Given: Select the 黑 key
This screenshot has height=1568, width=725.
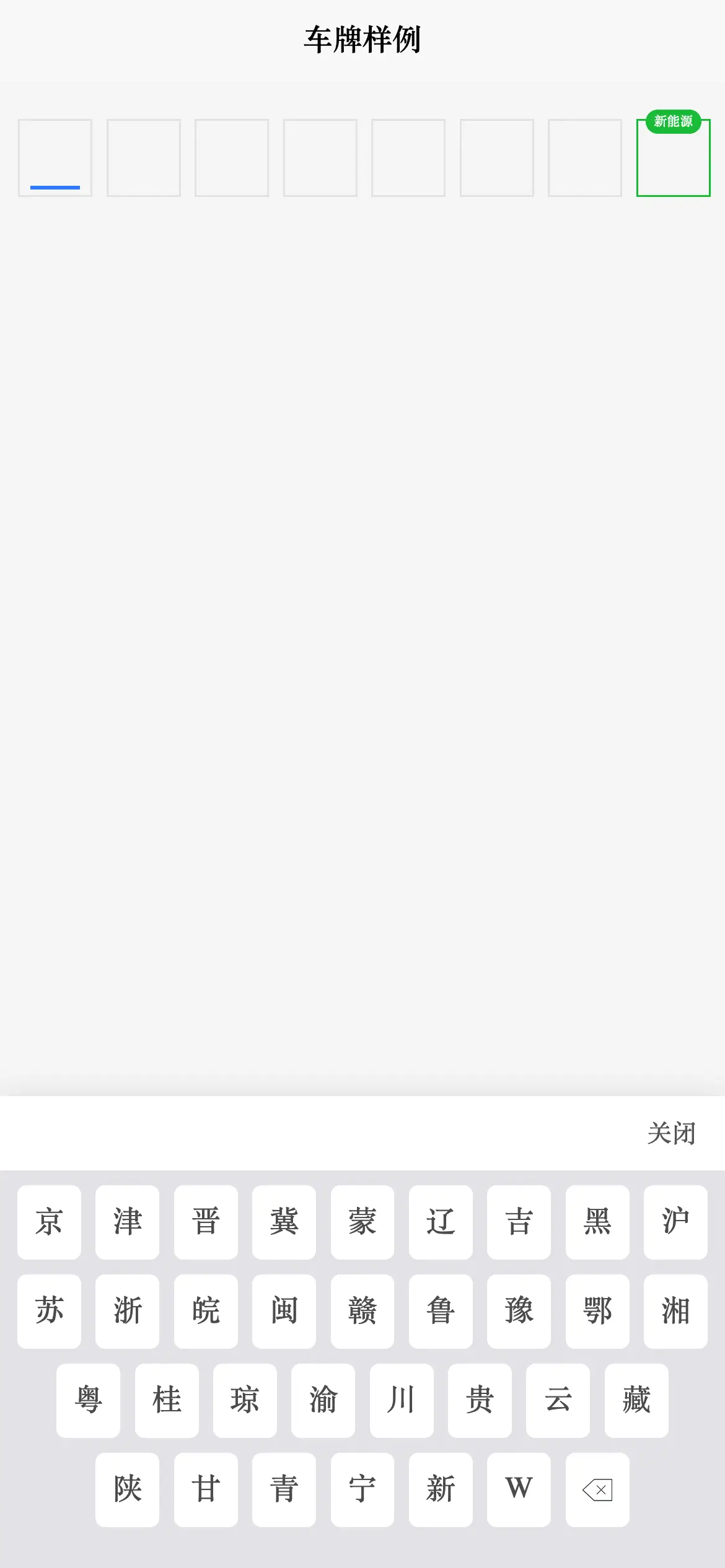Looking at the screenshot, I should (597, 1222).
